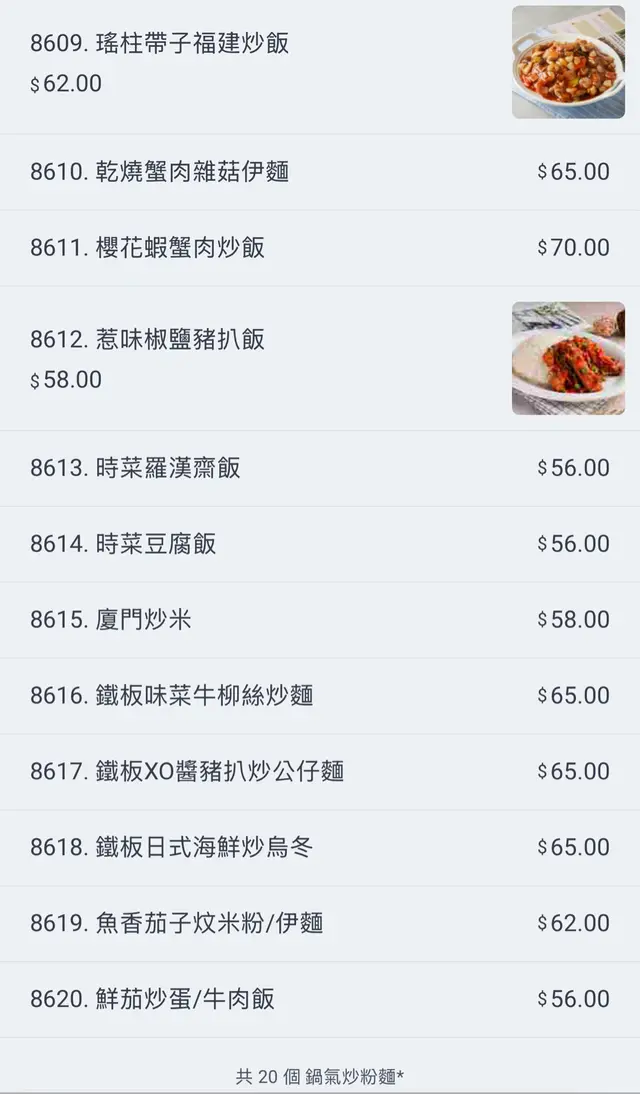Image resolution: width=640 pixels, height=1094 pixels.
Task: Select 8617 鐵板XO醬豬扒炒公仔麵
Action: coord(187,772)
